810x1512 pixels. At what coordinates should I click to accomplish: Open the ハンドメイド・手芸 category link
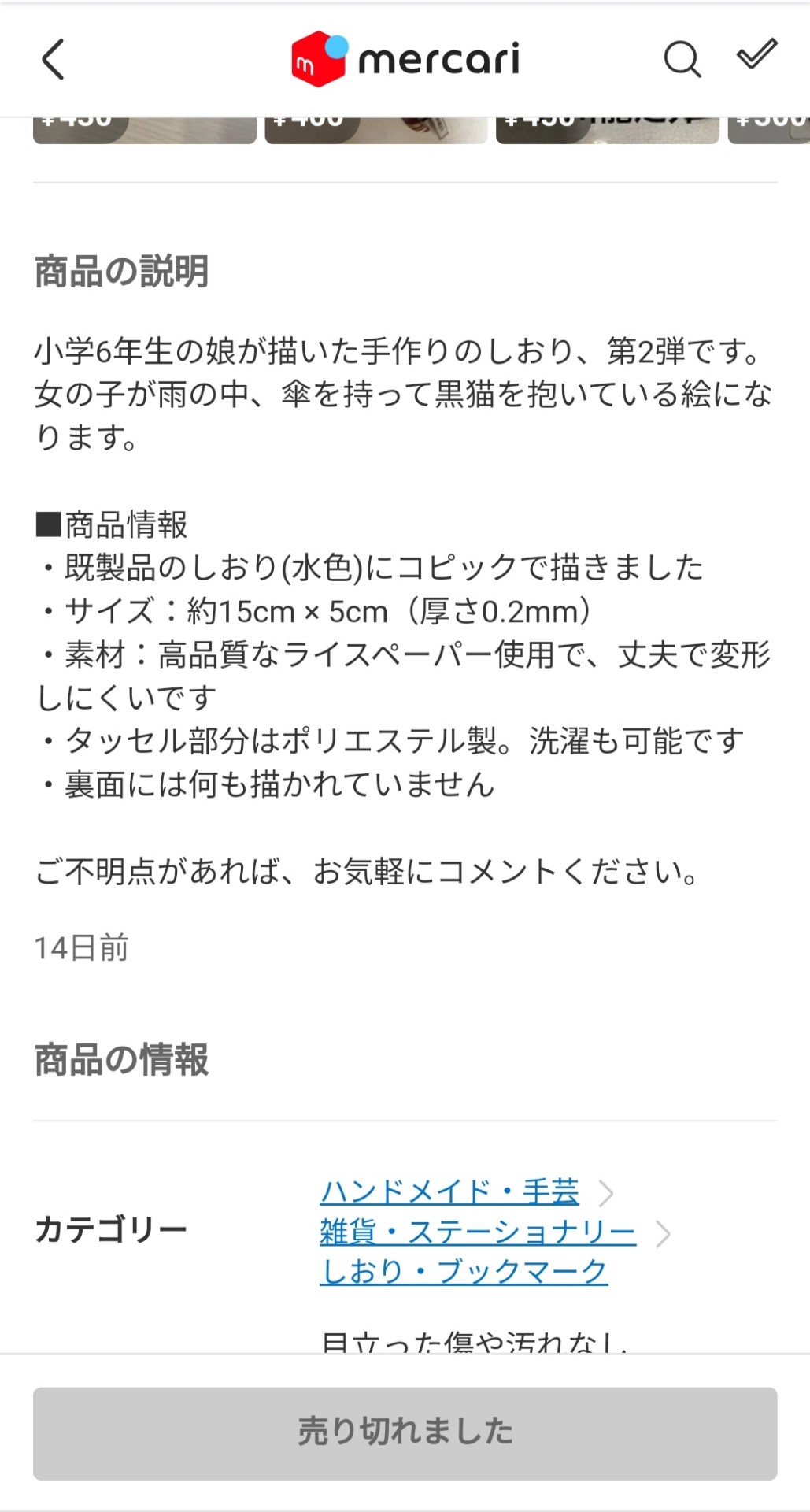449,1191
